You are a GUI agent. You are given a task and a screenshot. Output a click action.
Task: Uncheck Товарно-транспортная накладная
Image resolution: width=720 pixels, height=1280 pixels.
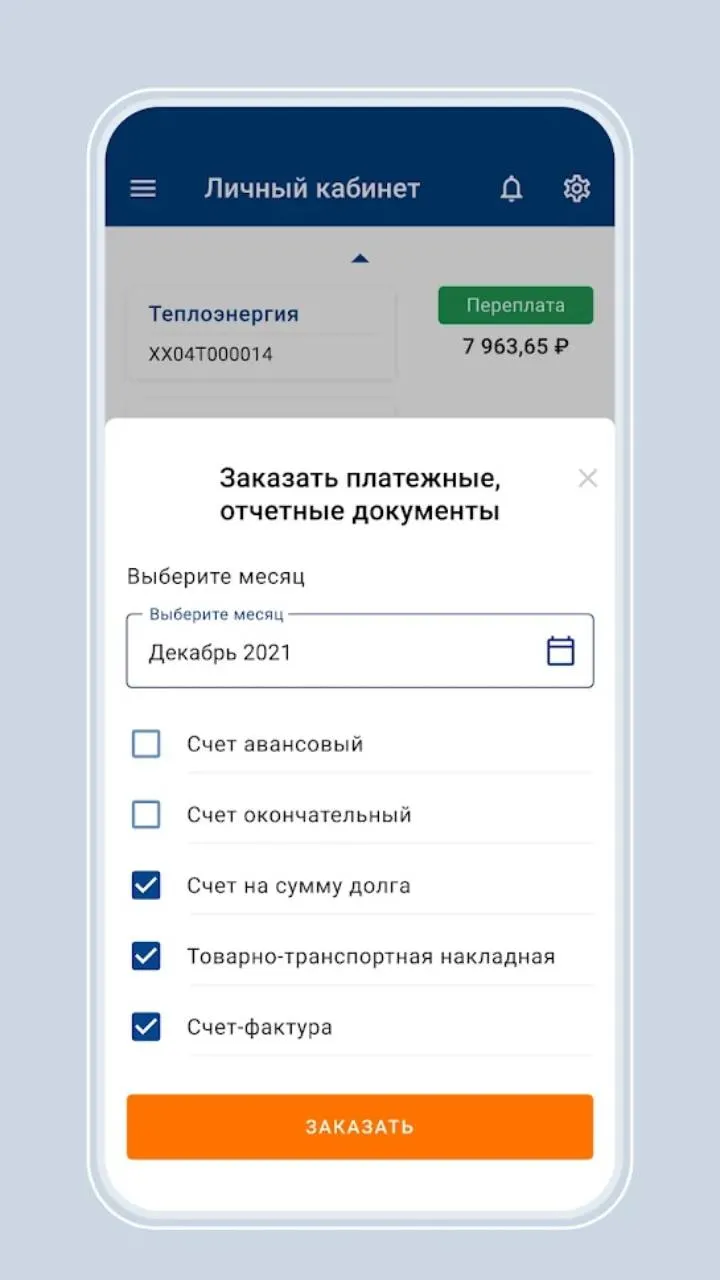click(x=146, y=957)
